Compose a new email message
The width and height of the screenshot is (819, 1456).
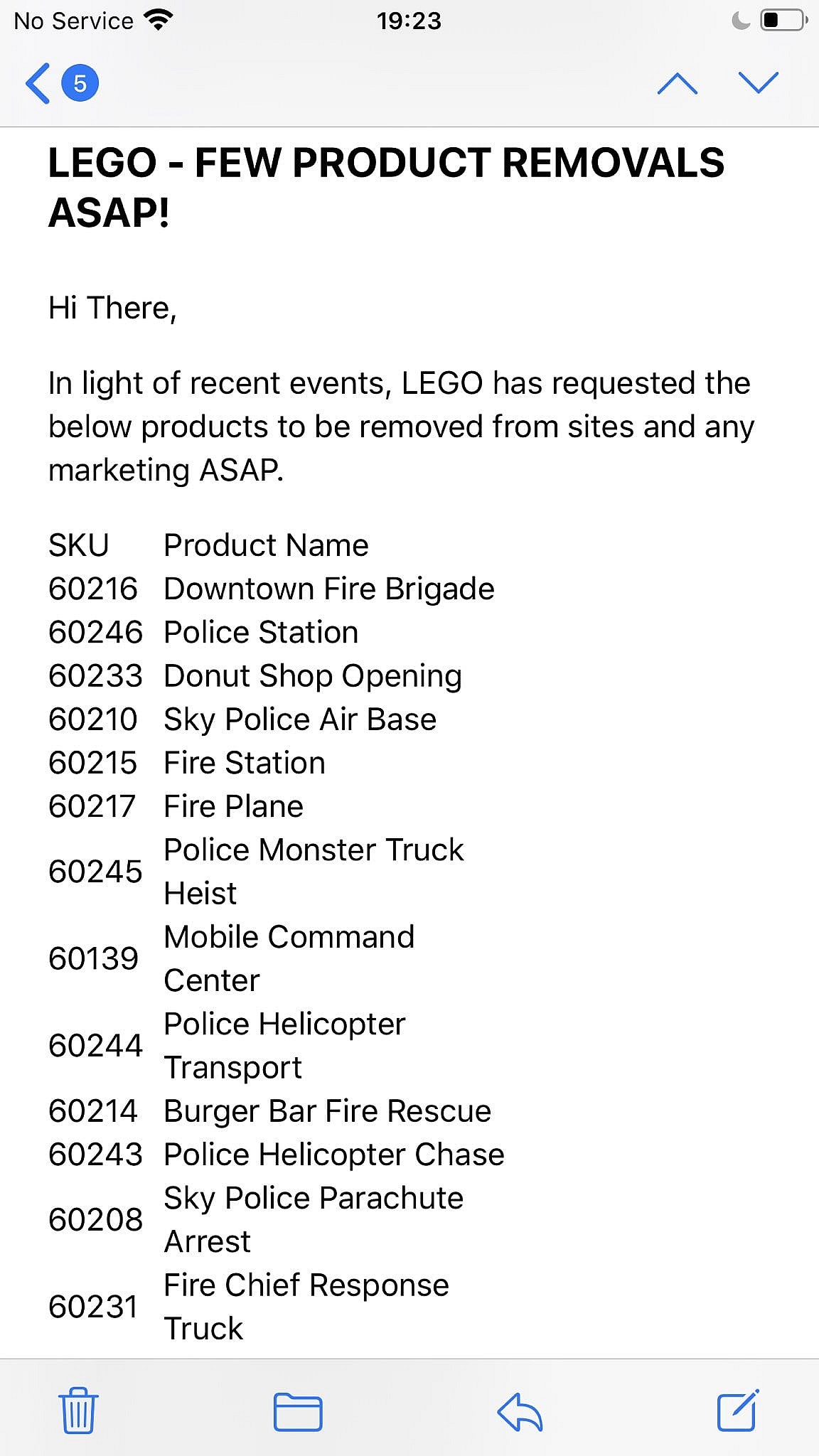pos(738,1410)
